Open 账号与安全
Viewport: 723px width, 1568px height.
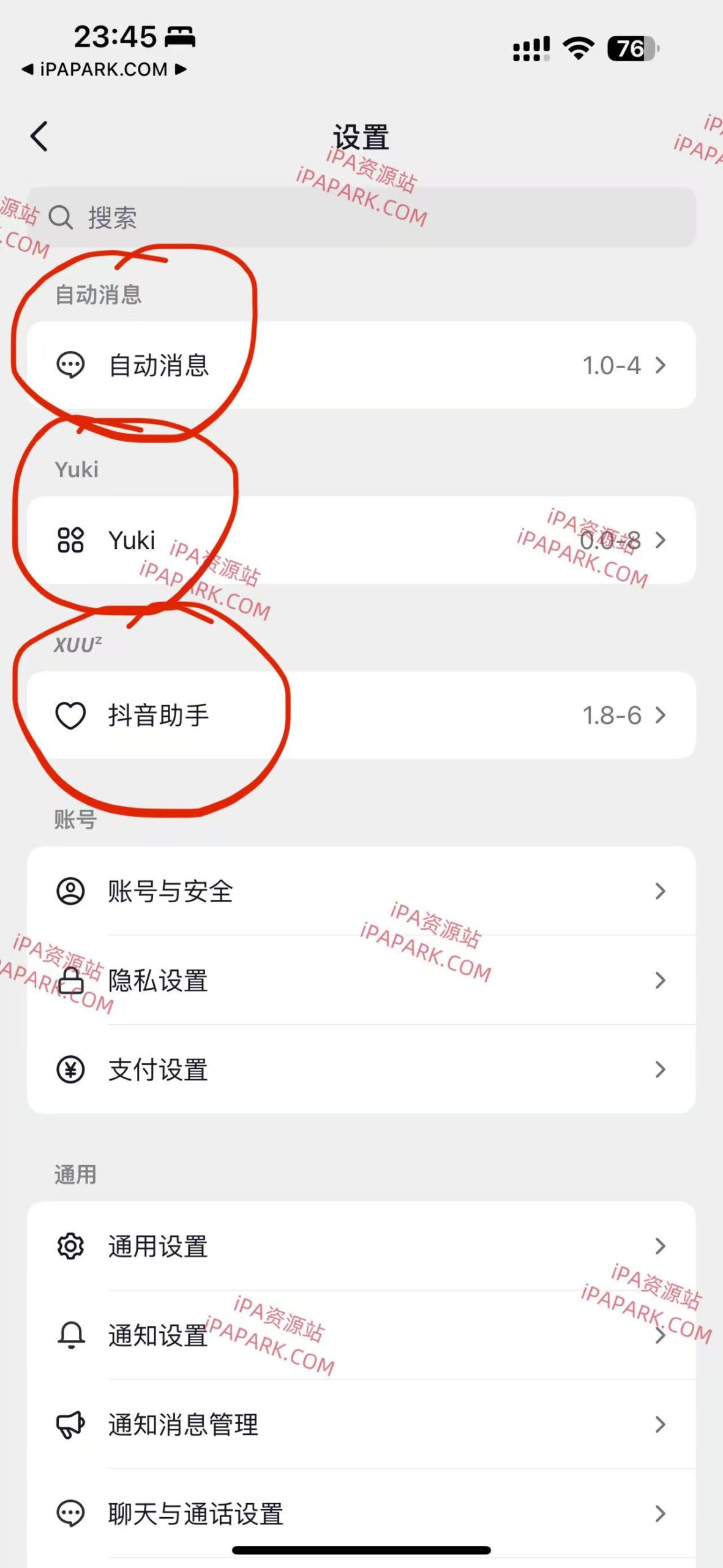(x=361, y=891)
